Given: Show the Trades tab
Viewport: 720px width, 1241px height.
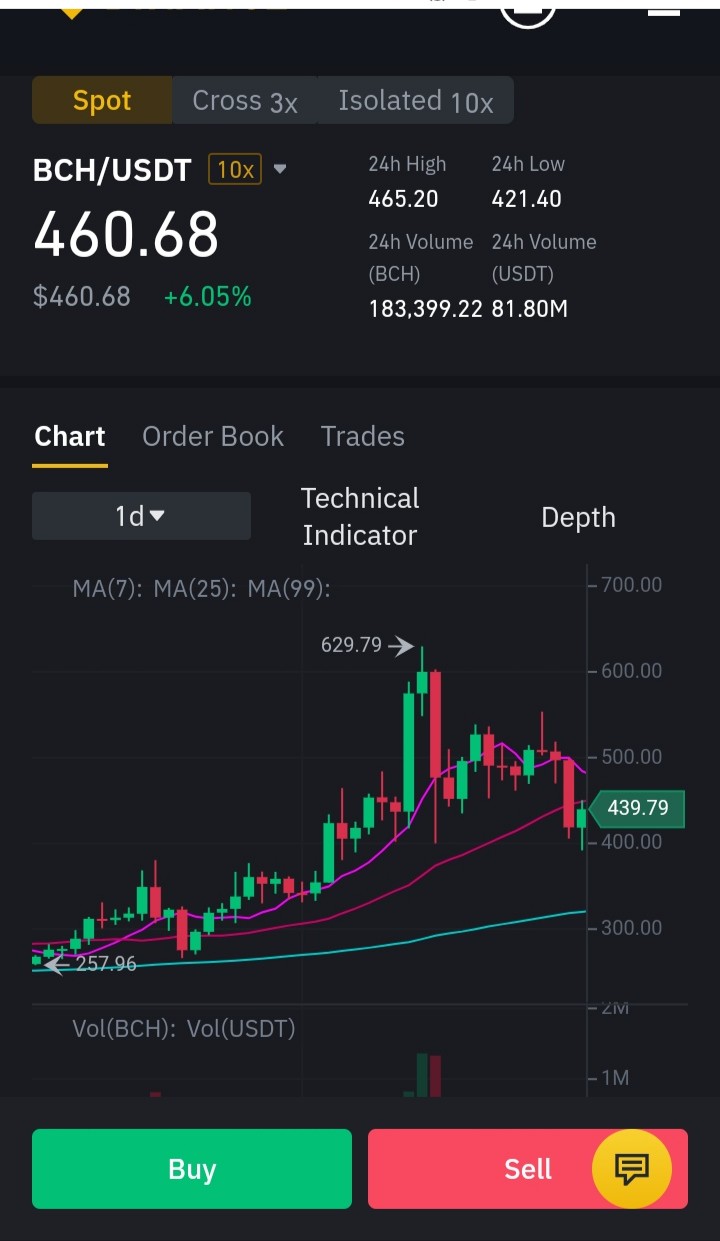Looking at the screenshot, I should pyautogui.click(x=363, y=436).
